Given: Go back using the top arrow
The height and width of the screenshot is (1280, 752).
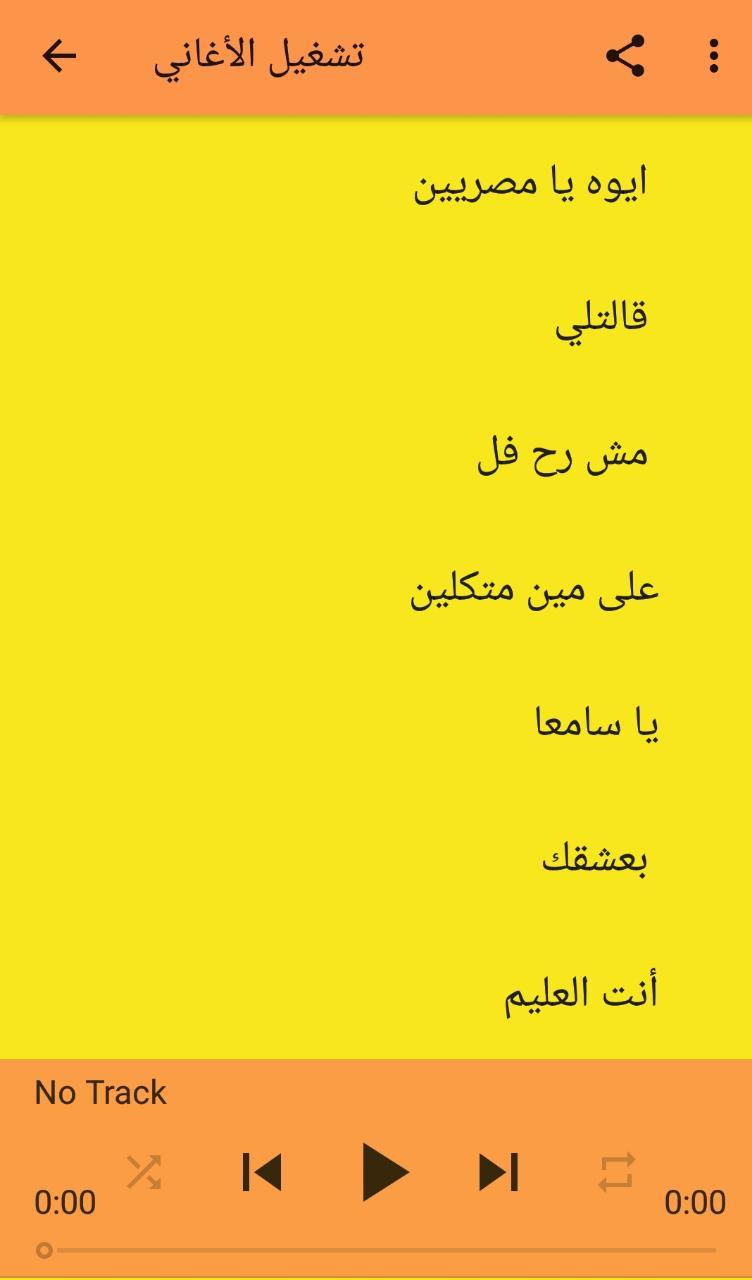Looking at the screenshot, I should [x=59, y=56].
